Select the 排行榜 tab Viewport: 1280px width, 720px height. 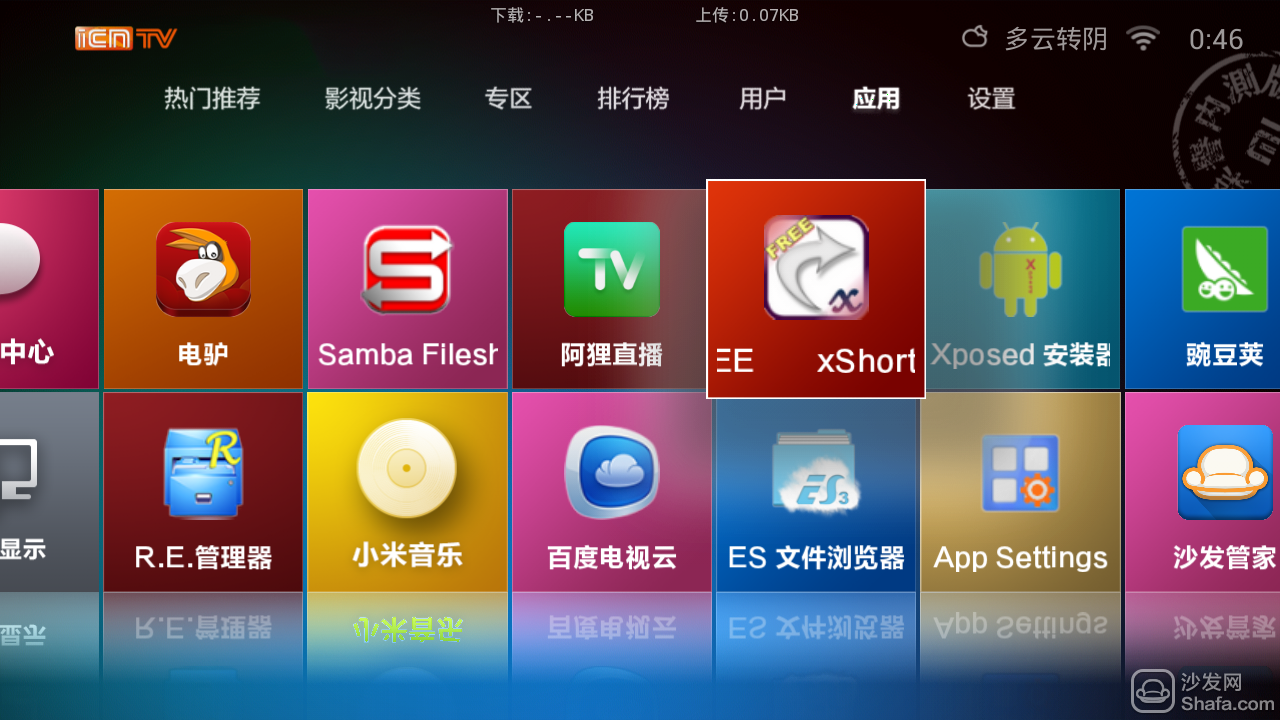click(633, 98)
